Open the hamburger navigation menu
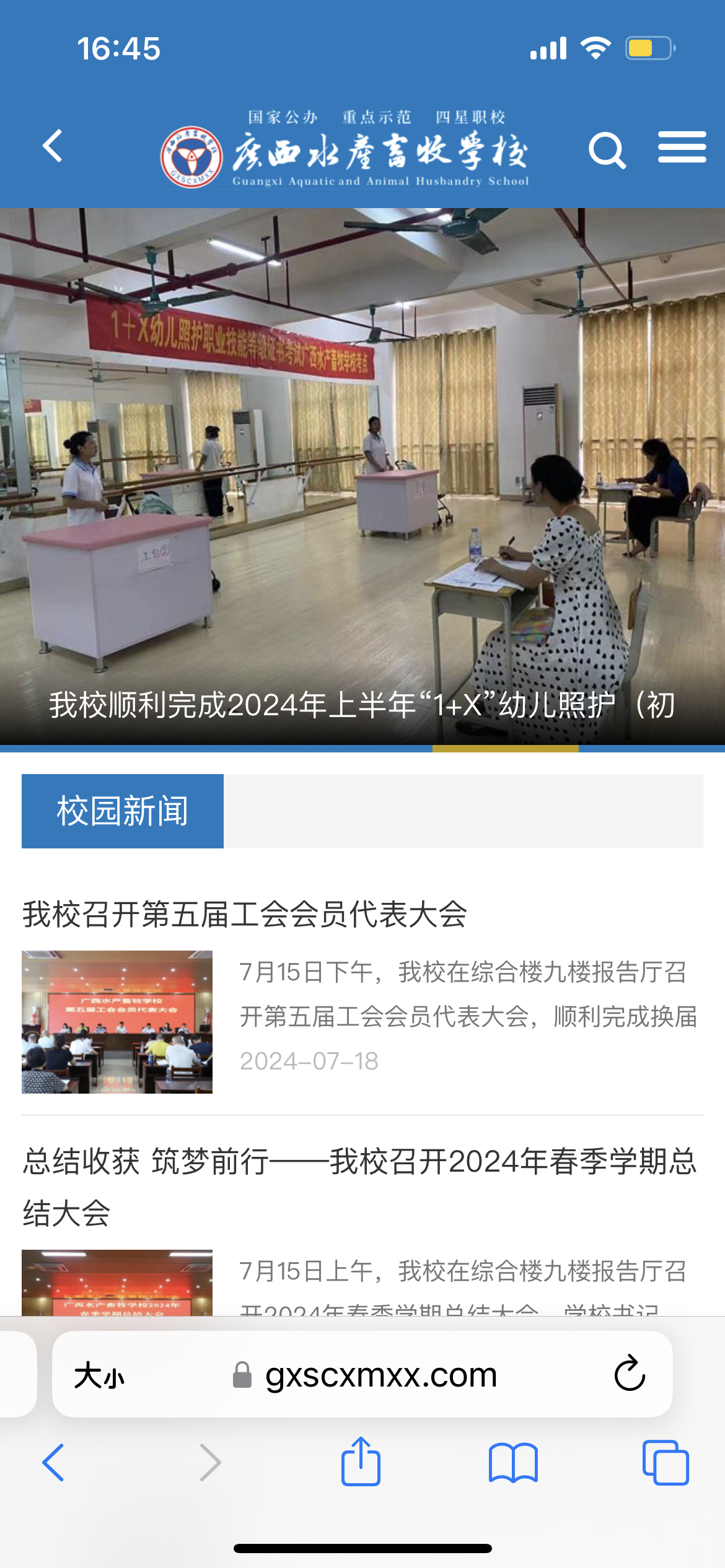The image size is (725, 1568). (x=682, y=147)
